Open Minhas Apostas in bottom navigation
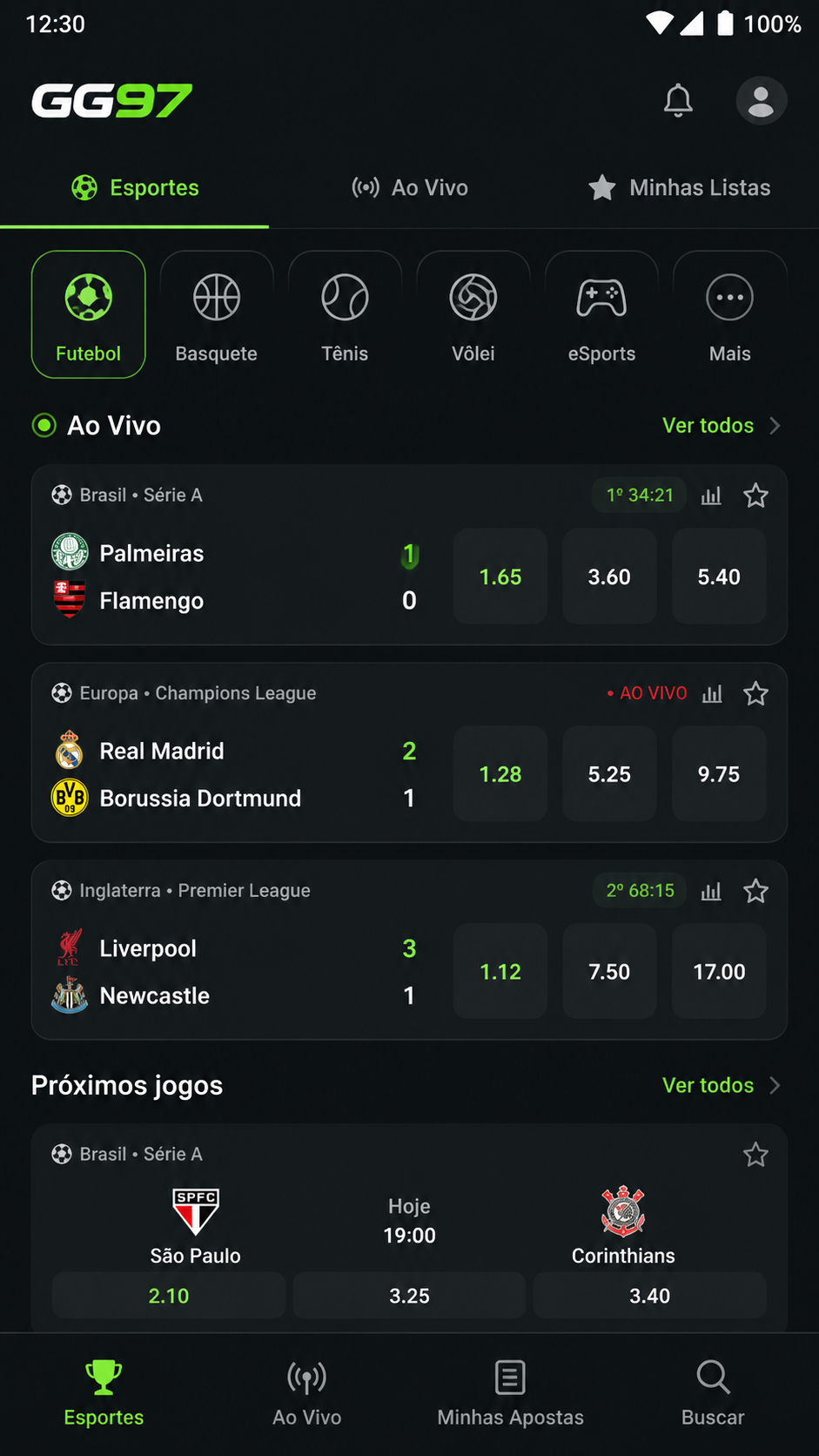The height and width of the screenshot is (1456, 819). pos(510,1393)
